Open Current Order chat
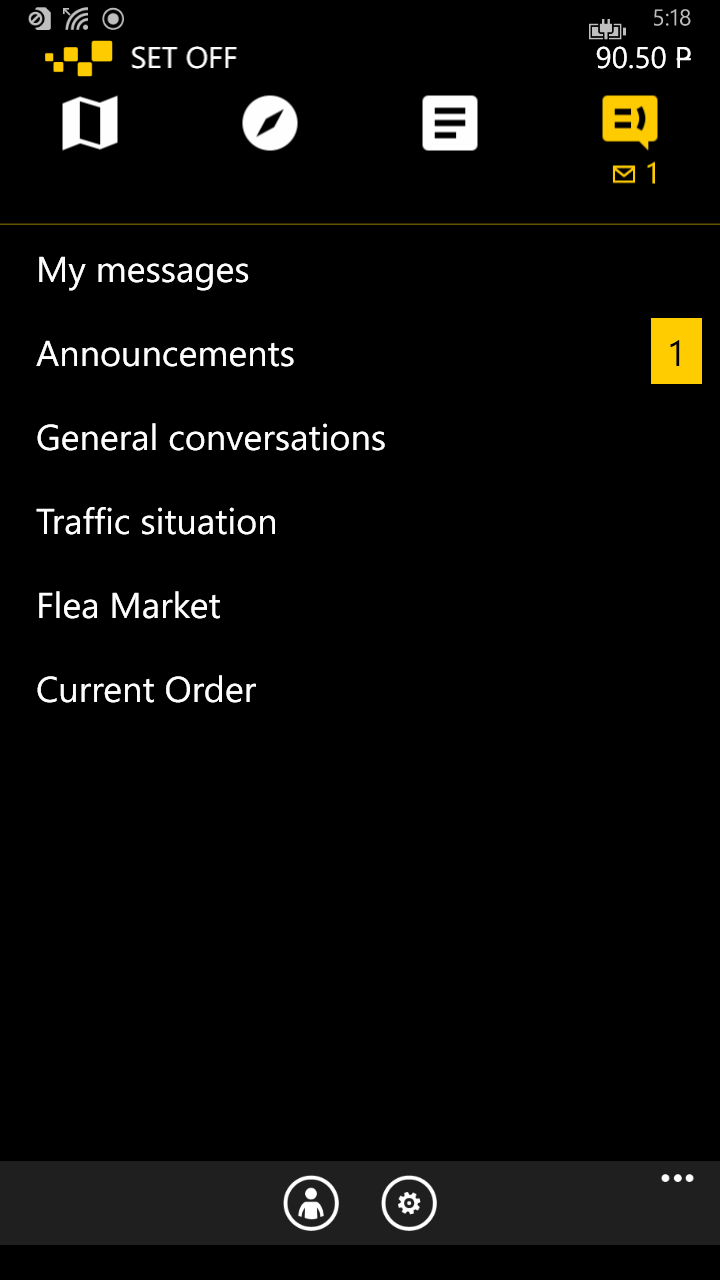 (x=147, y=690)
